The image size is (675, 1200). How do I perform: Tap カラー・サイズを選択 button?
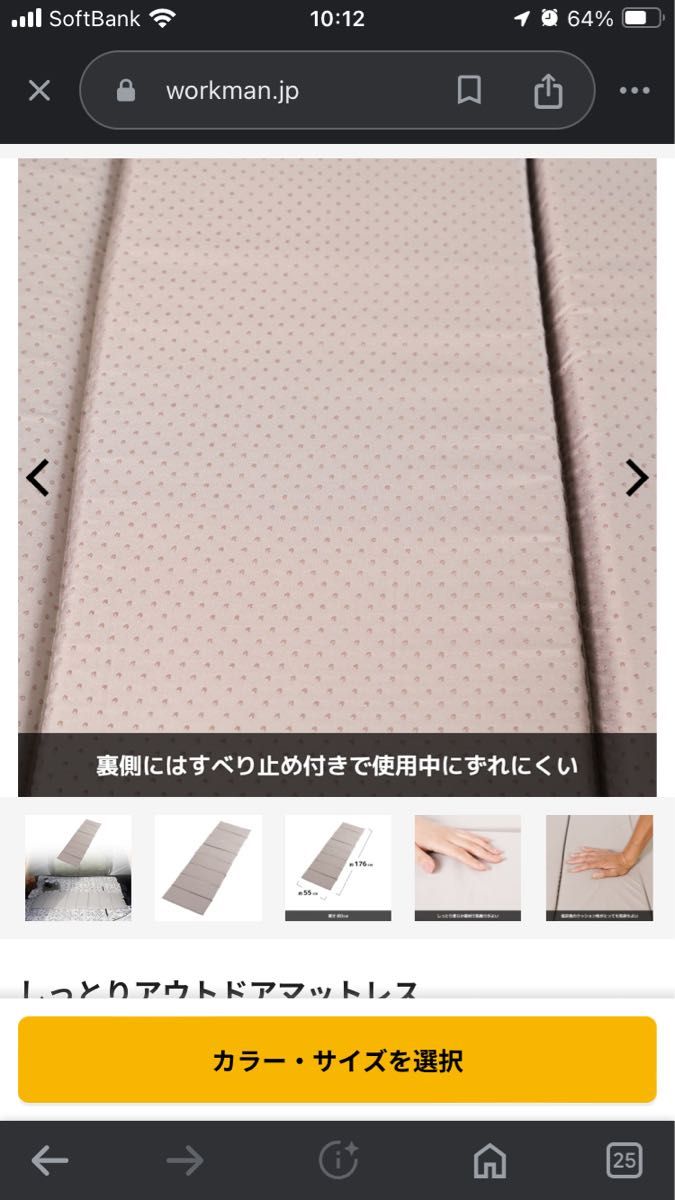337,1060
